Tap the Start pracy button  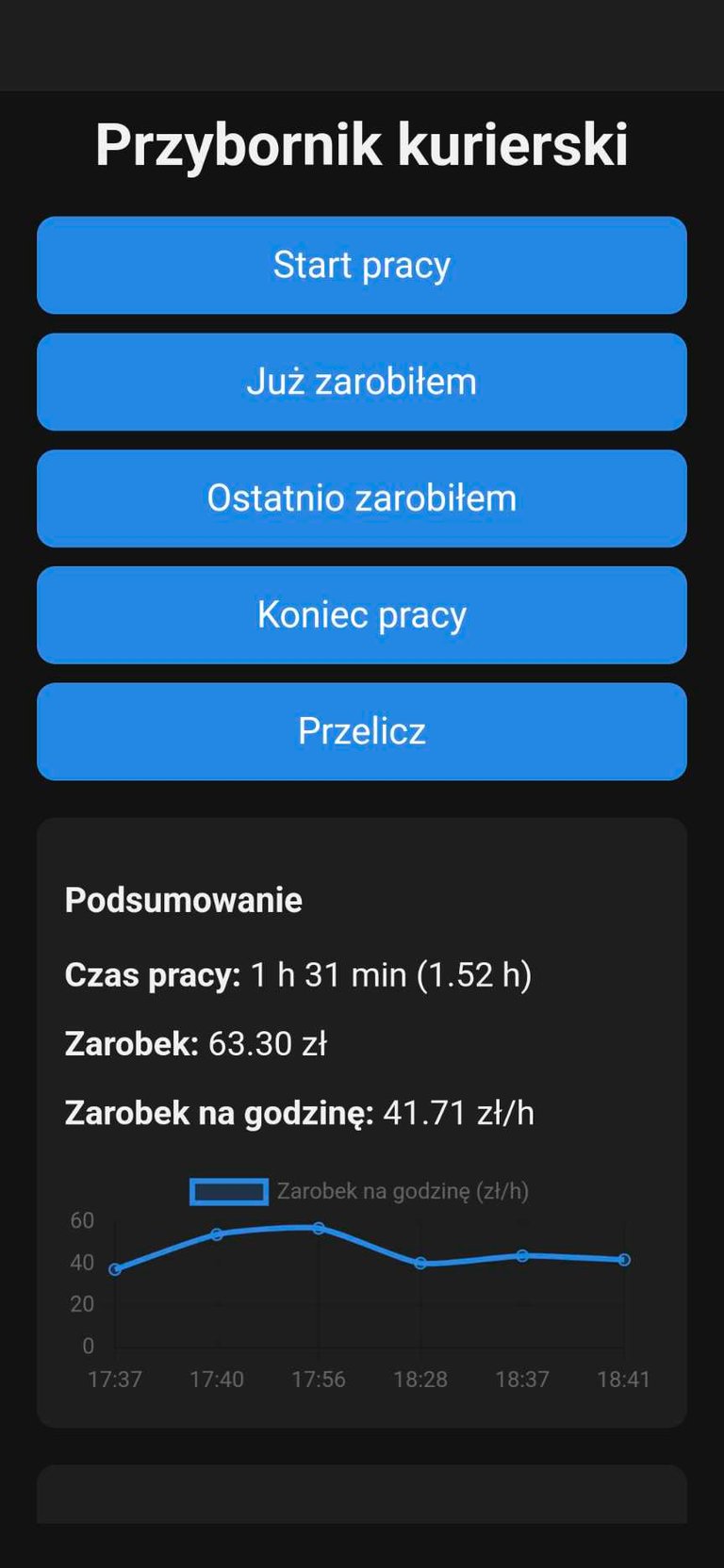[x=362, y=265]
